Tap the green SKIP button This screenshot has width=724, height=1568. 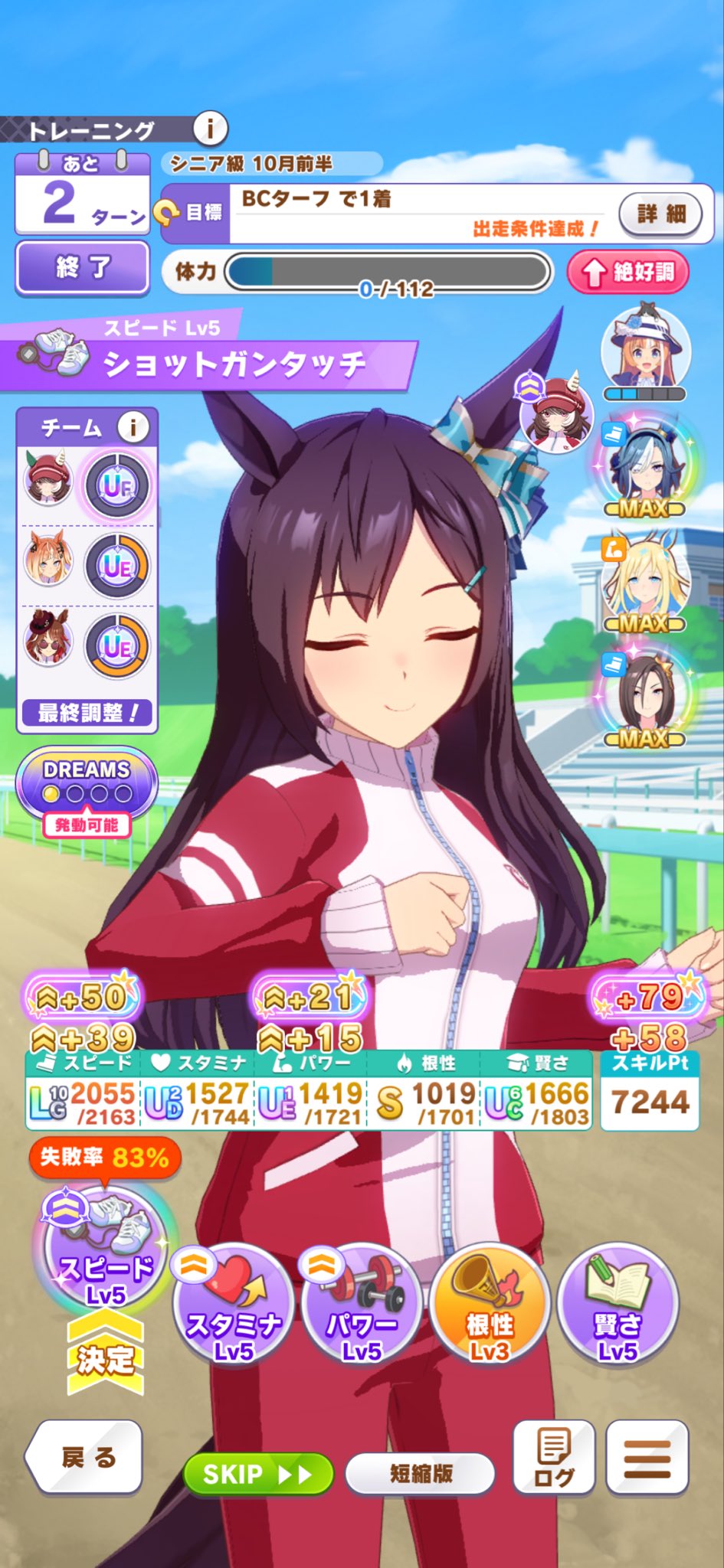[x=258, y=1474]
